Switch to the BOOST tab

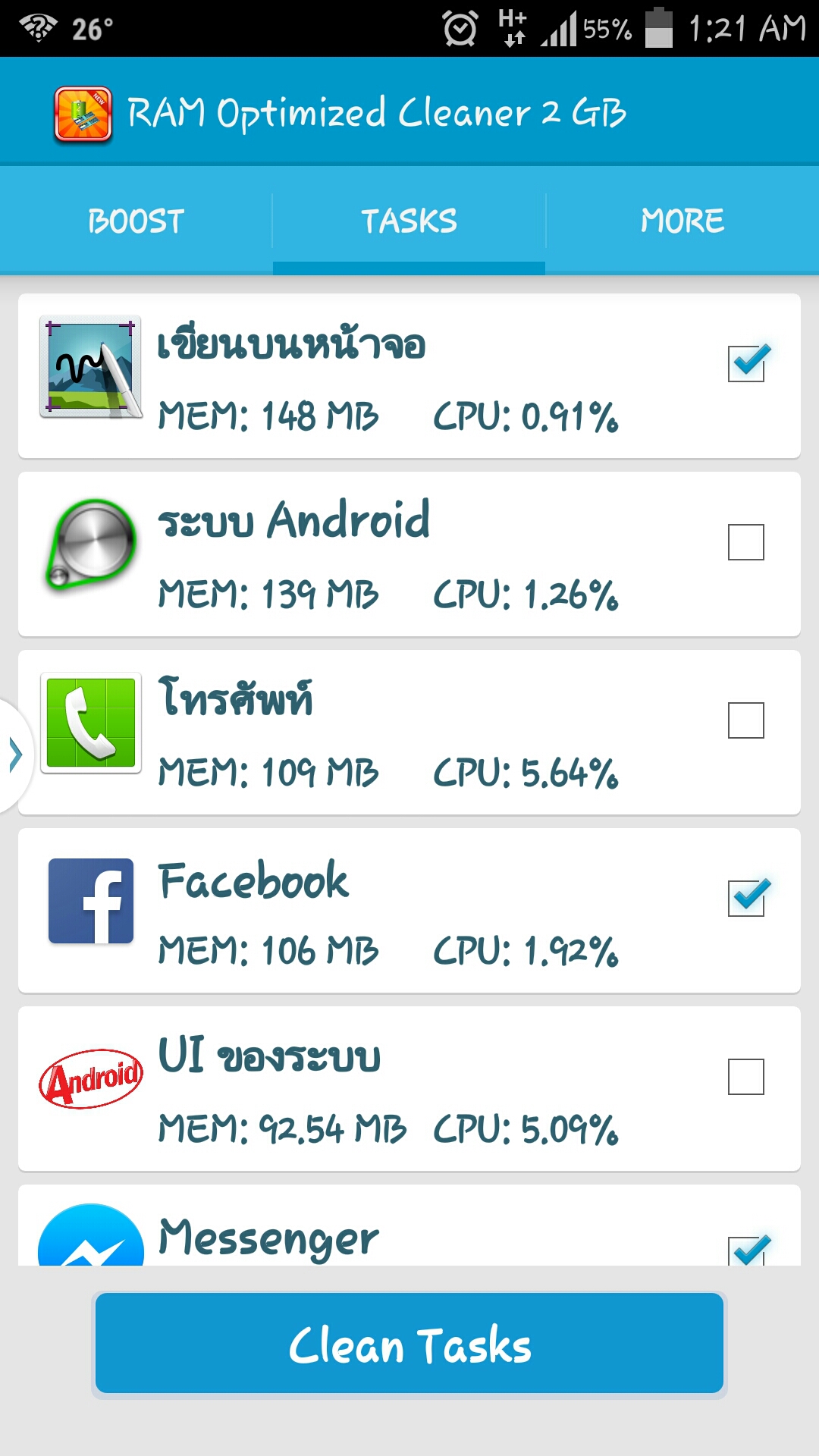[x=136, y=221]
